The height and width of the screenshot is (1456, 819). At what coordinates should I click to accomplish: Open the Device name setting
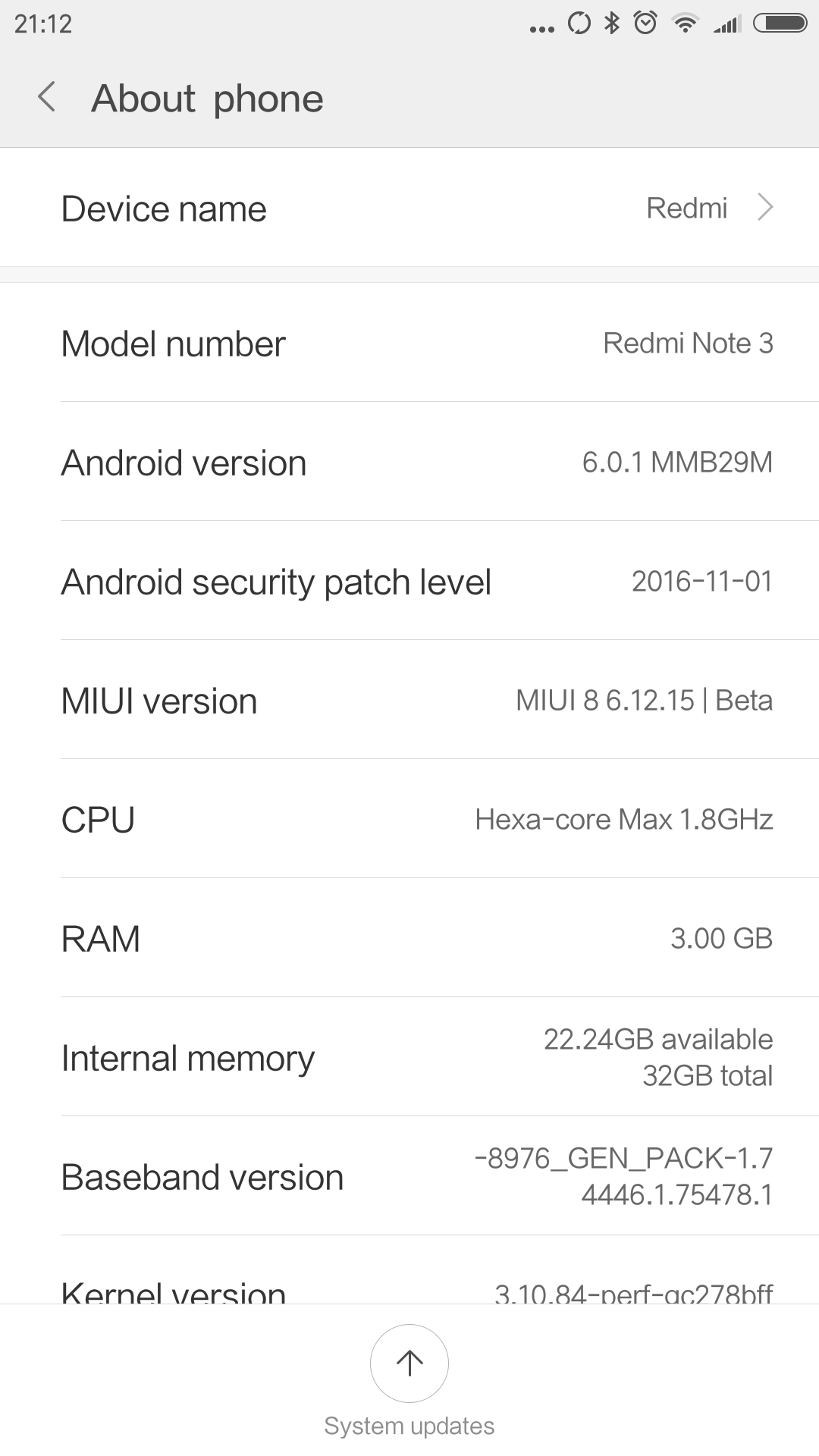tap(409, 208)
